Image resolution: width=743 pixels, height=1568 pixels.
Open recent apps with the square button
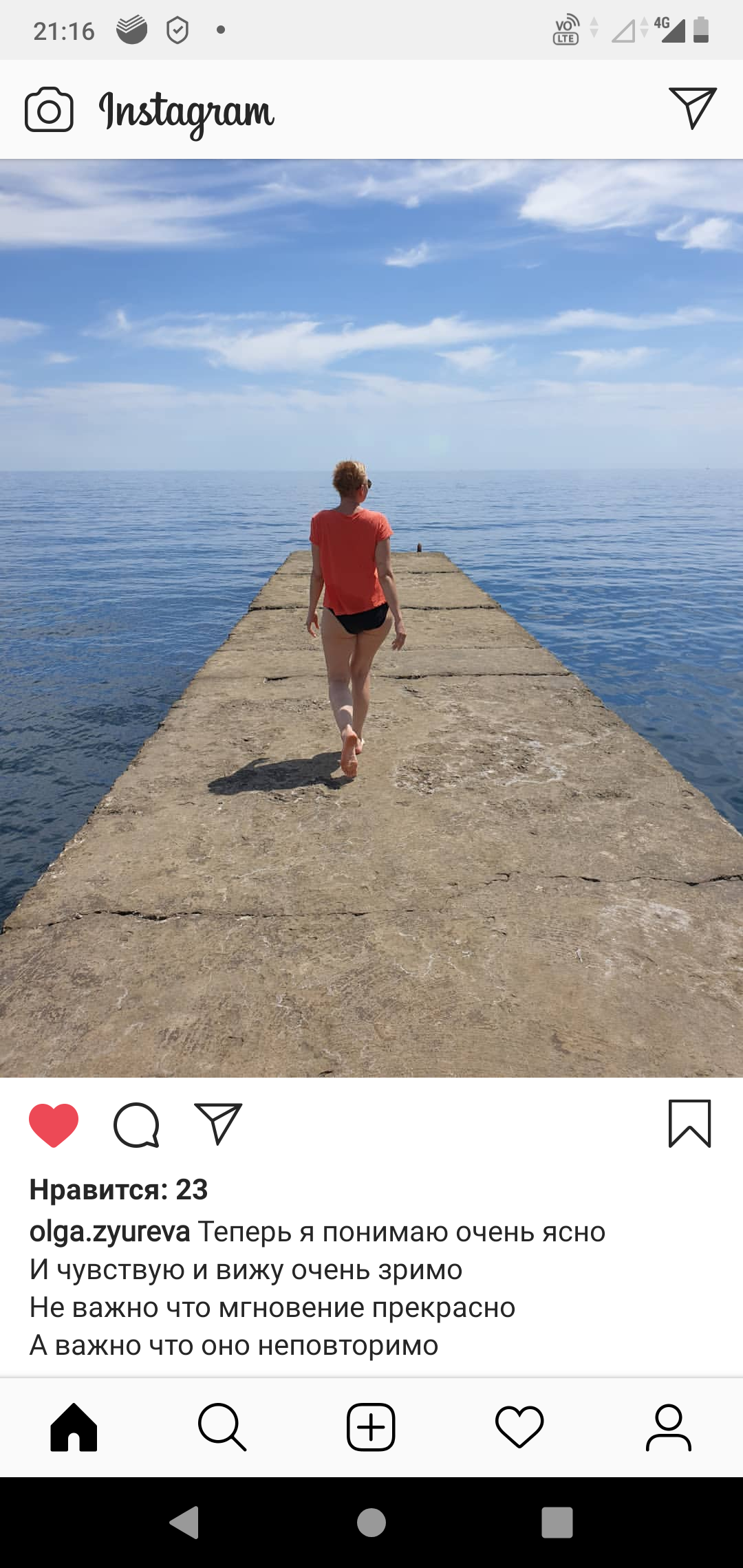(557, 1522)
